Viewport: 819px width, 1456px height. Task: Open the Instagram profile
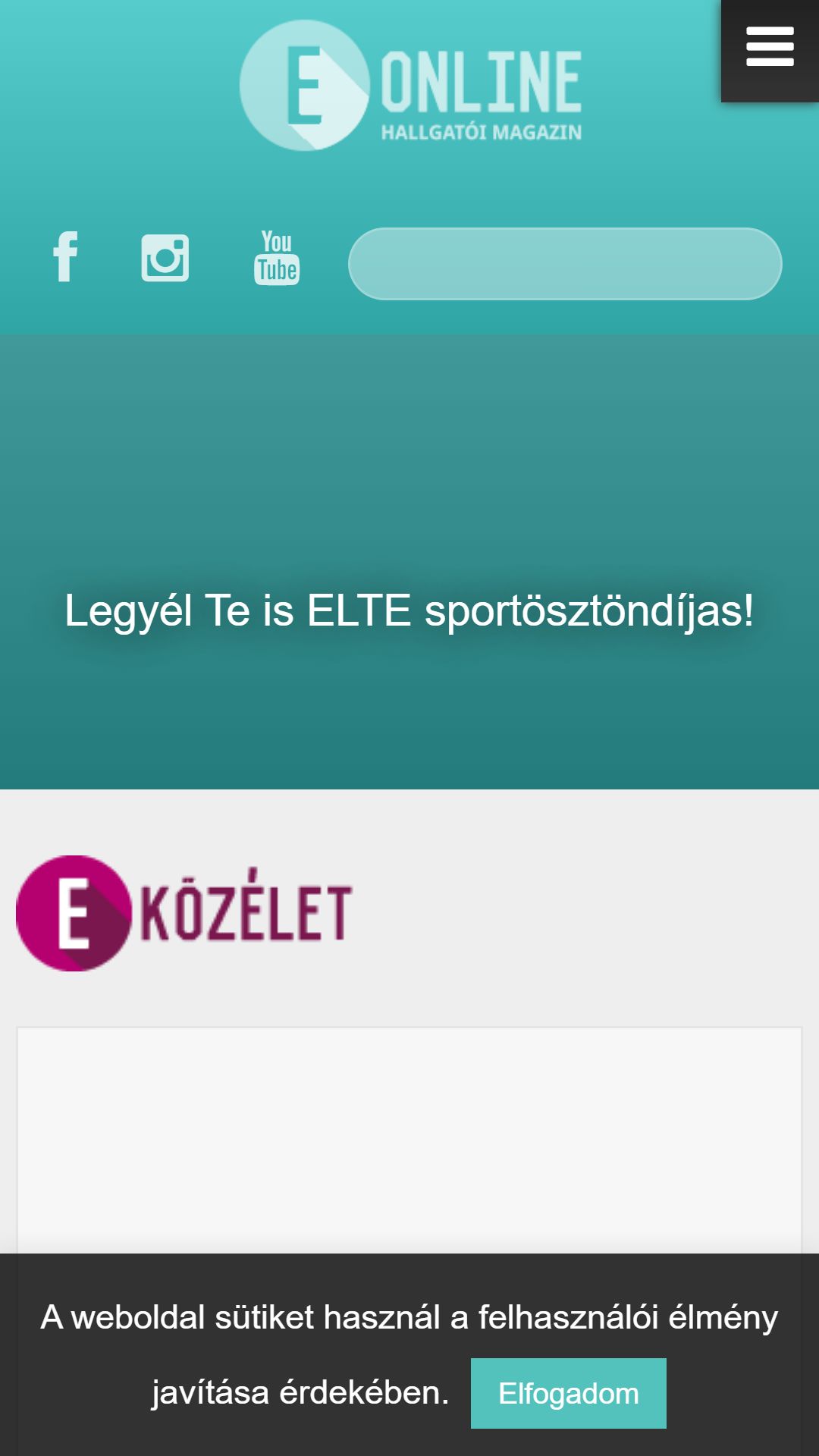(165, 258)
